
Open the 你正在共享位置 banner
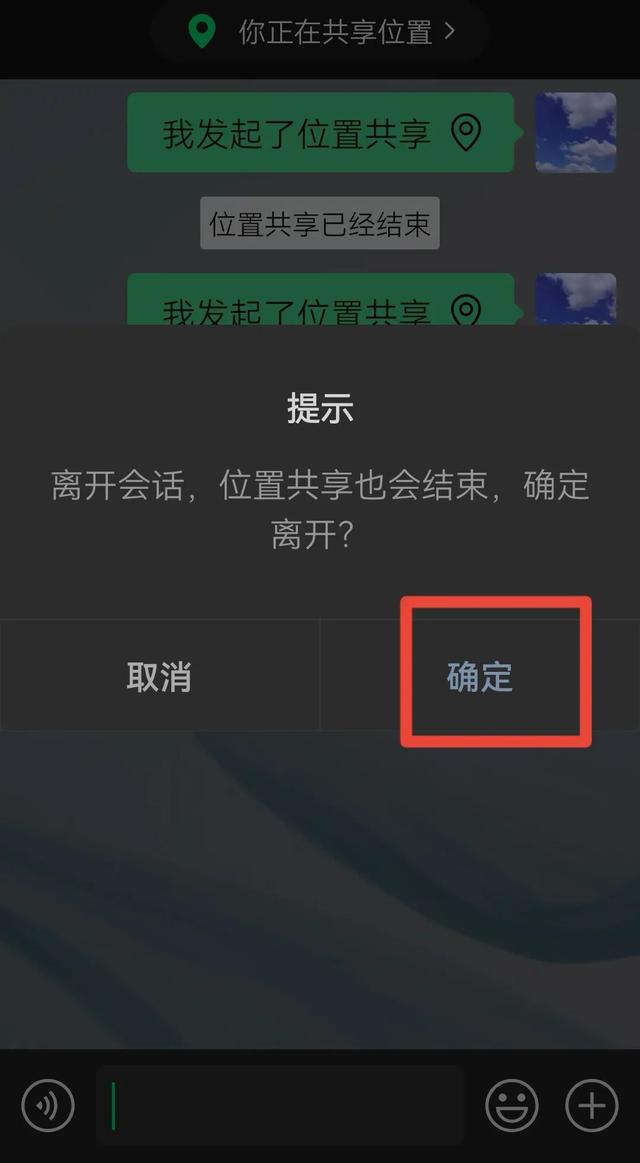320,32
